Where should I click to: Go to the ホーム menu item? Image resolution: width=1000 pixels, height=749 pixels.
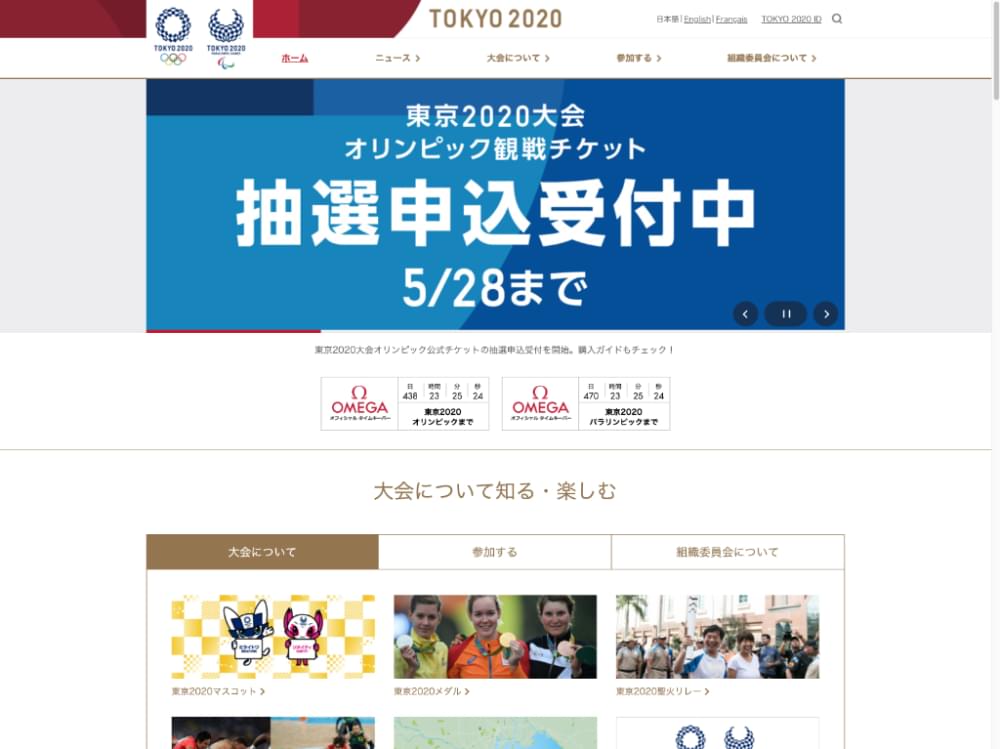pyautogui.click(x=295, y=58)
